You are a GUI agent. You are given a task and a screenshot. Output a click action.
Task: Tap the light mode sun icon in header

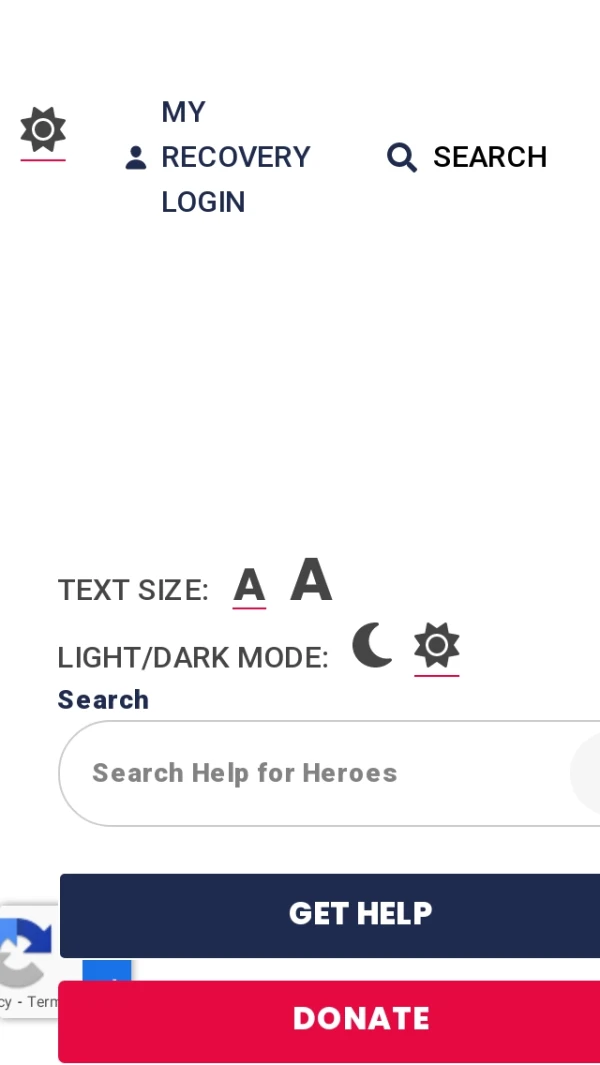click(x=43, y=130)
